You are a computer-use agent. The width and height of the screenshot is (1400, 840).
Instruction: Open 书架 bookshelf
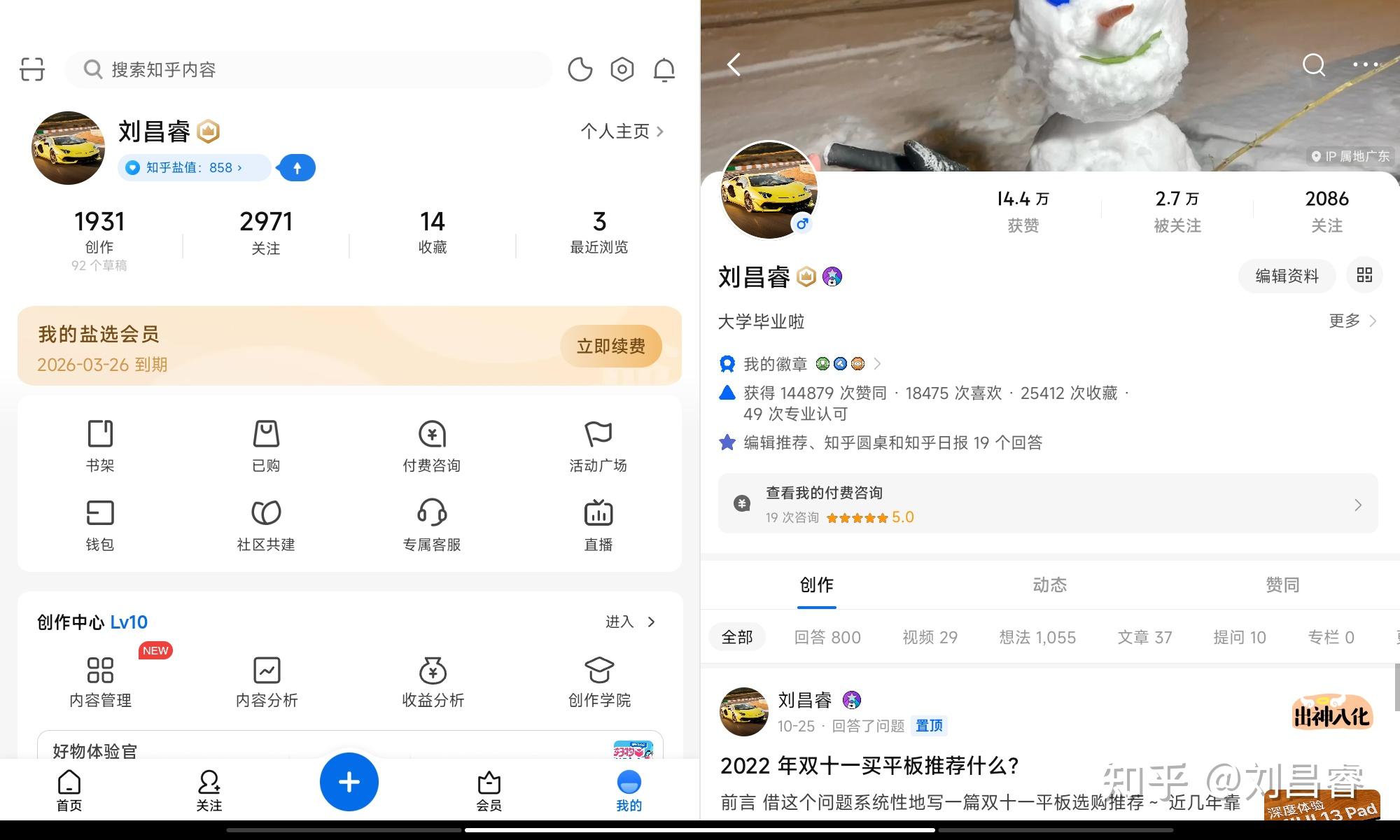coord(100,445)
